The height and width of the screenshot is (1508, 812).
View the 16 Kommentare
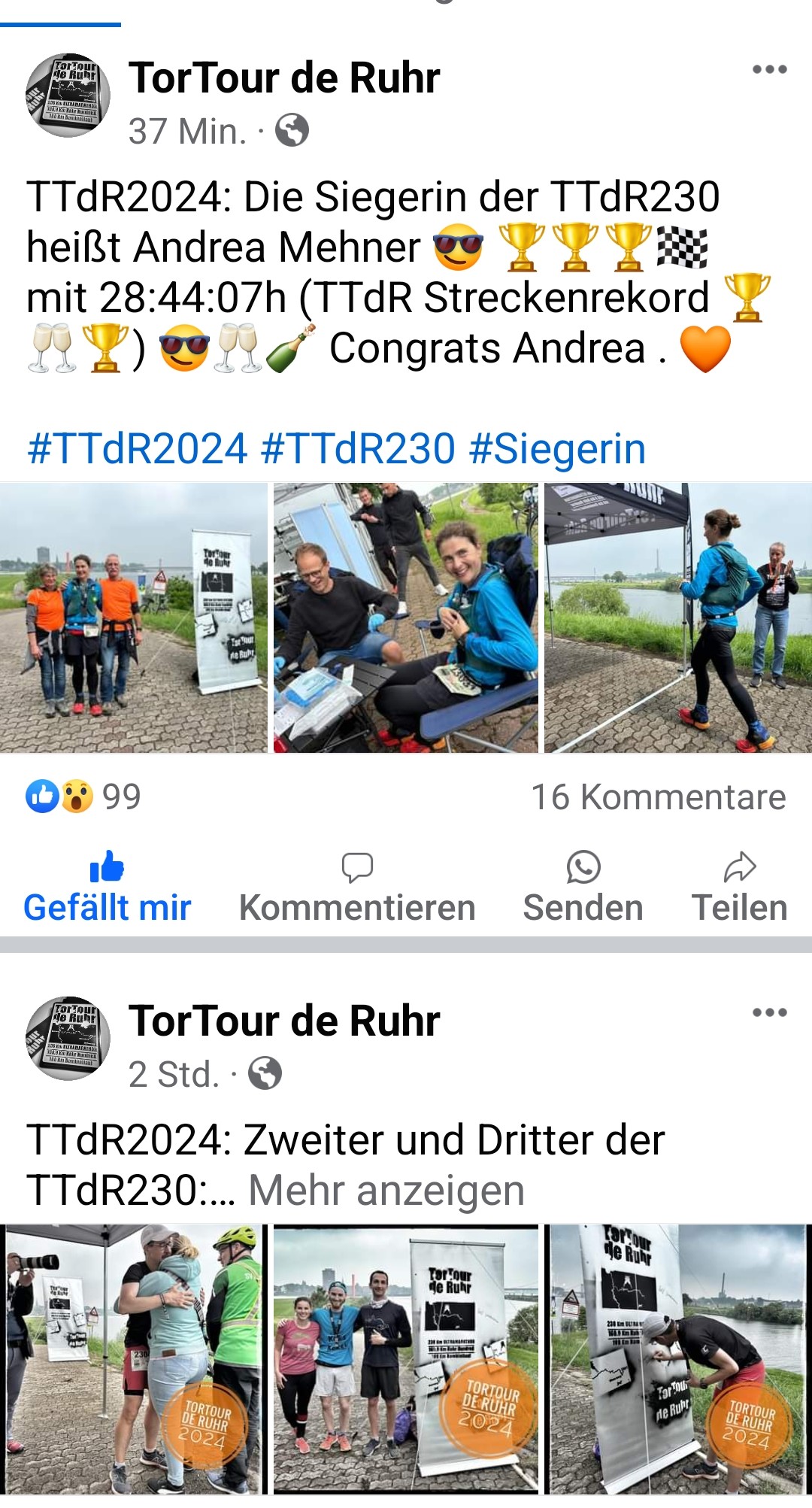[x=658, y=797]
